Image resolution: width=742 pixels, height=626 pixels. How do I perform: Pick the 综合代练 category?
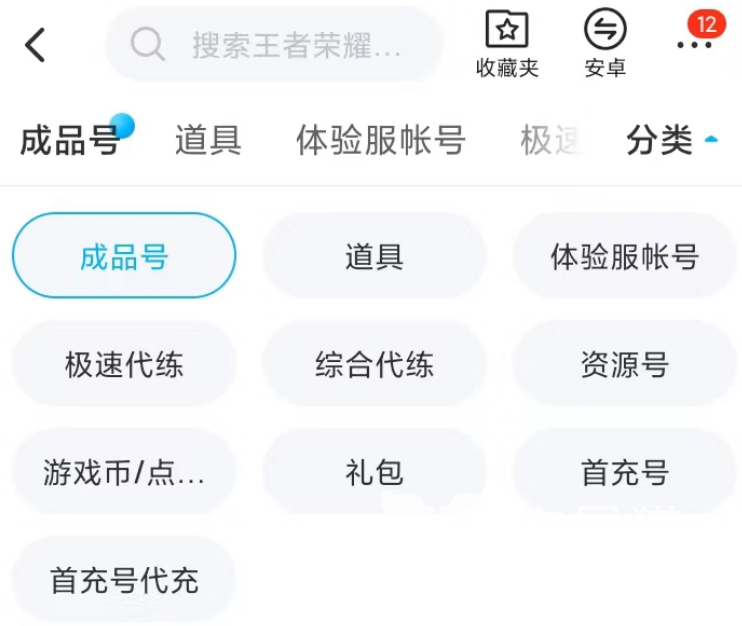374,364
